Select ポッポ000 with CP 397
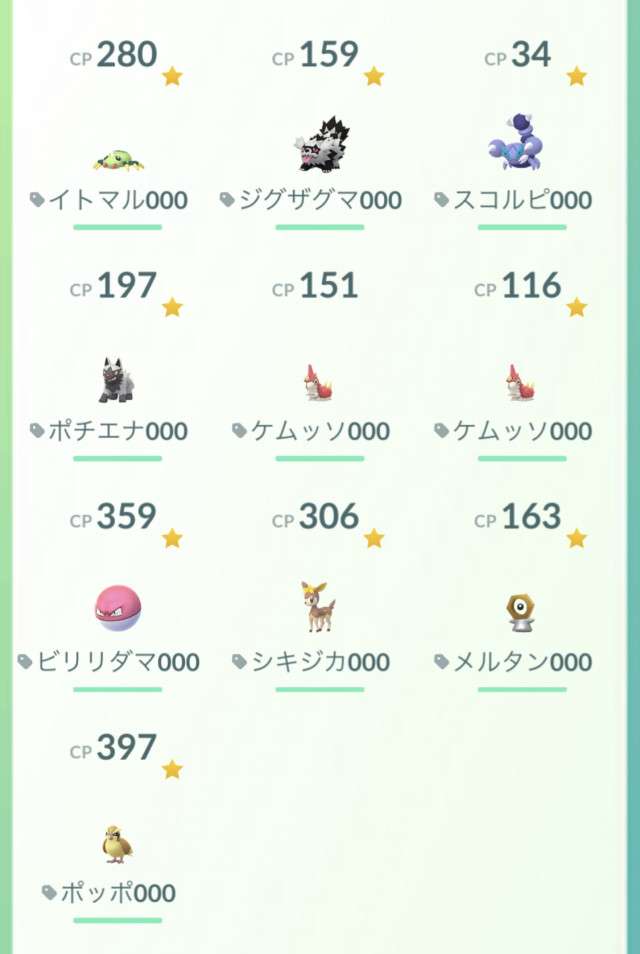640x954 pixels. click(118, 843)
